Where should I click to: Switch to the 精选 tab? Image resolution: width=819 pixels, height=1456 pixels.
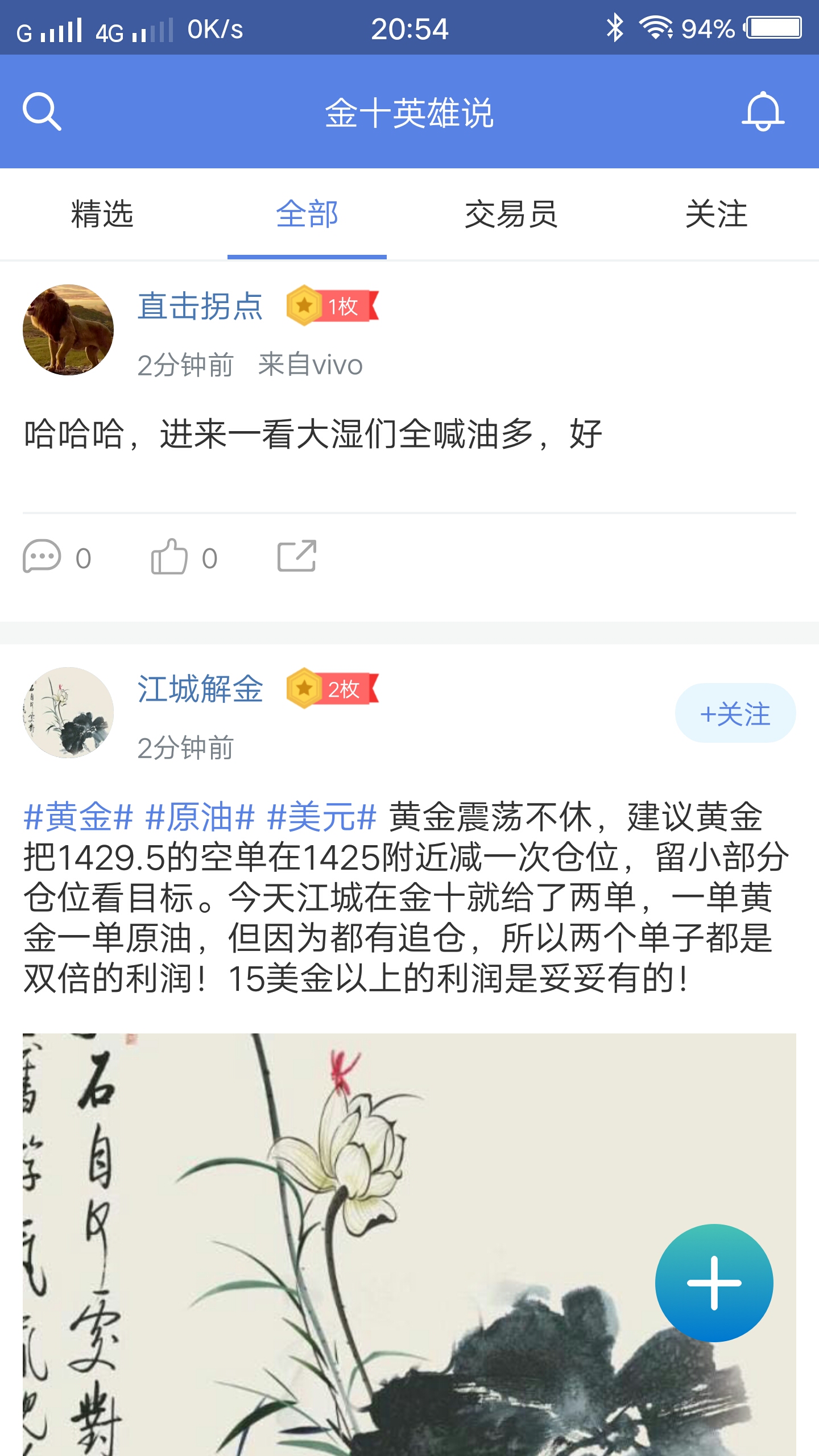click(x=102, y=214)
